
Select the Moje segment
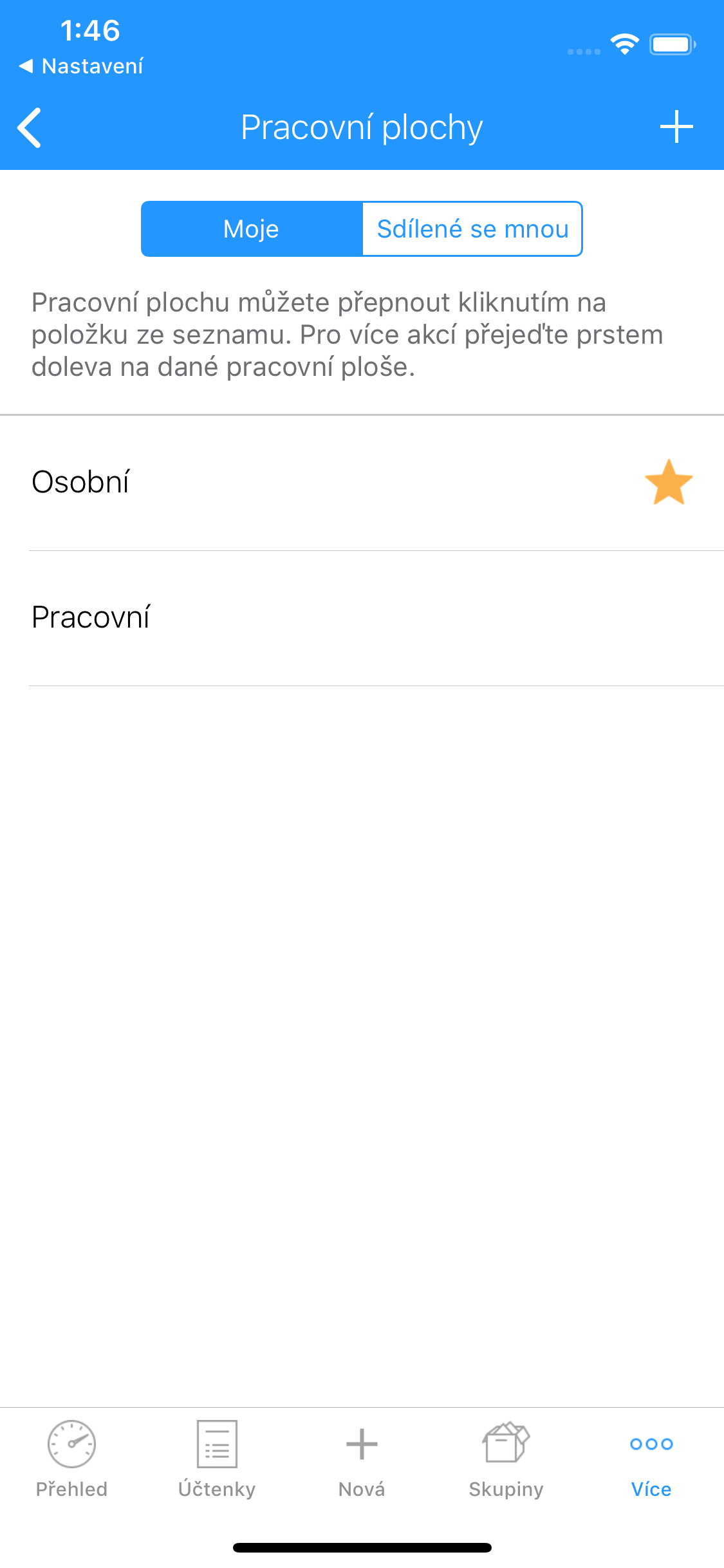[252, 229]
